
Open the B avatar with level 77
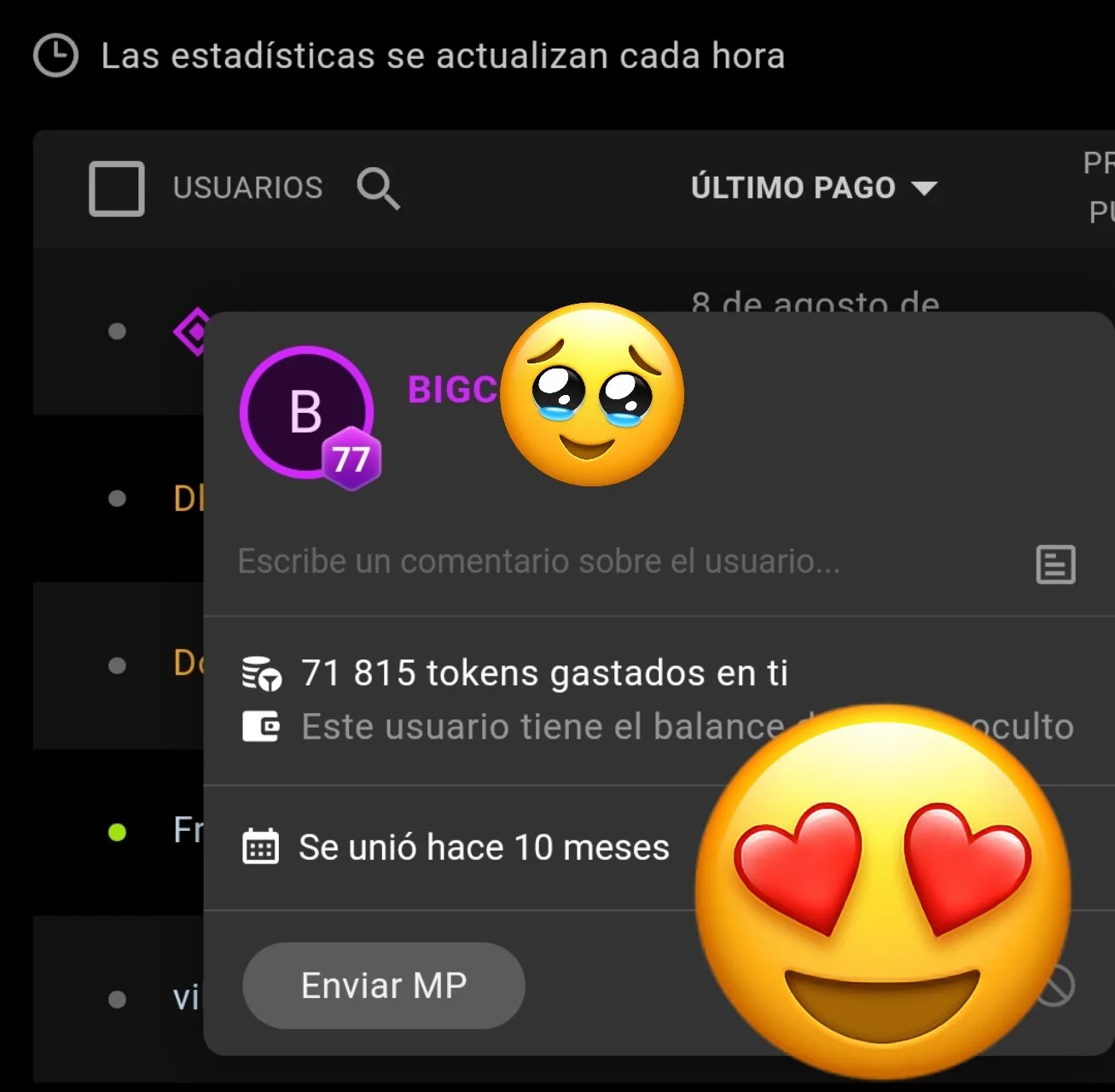(x=306, y=412)
